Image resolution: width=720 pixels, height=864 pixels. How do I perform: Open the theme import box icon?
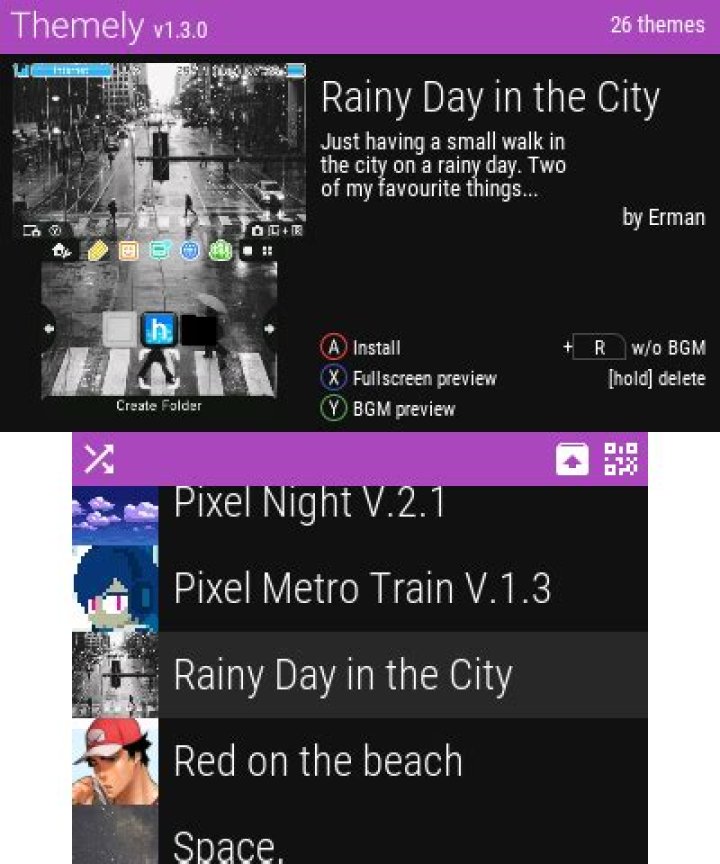(x=574, y=460)
